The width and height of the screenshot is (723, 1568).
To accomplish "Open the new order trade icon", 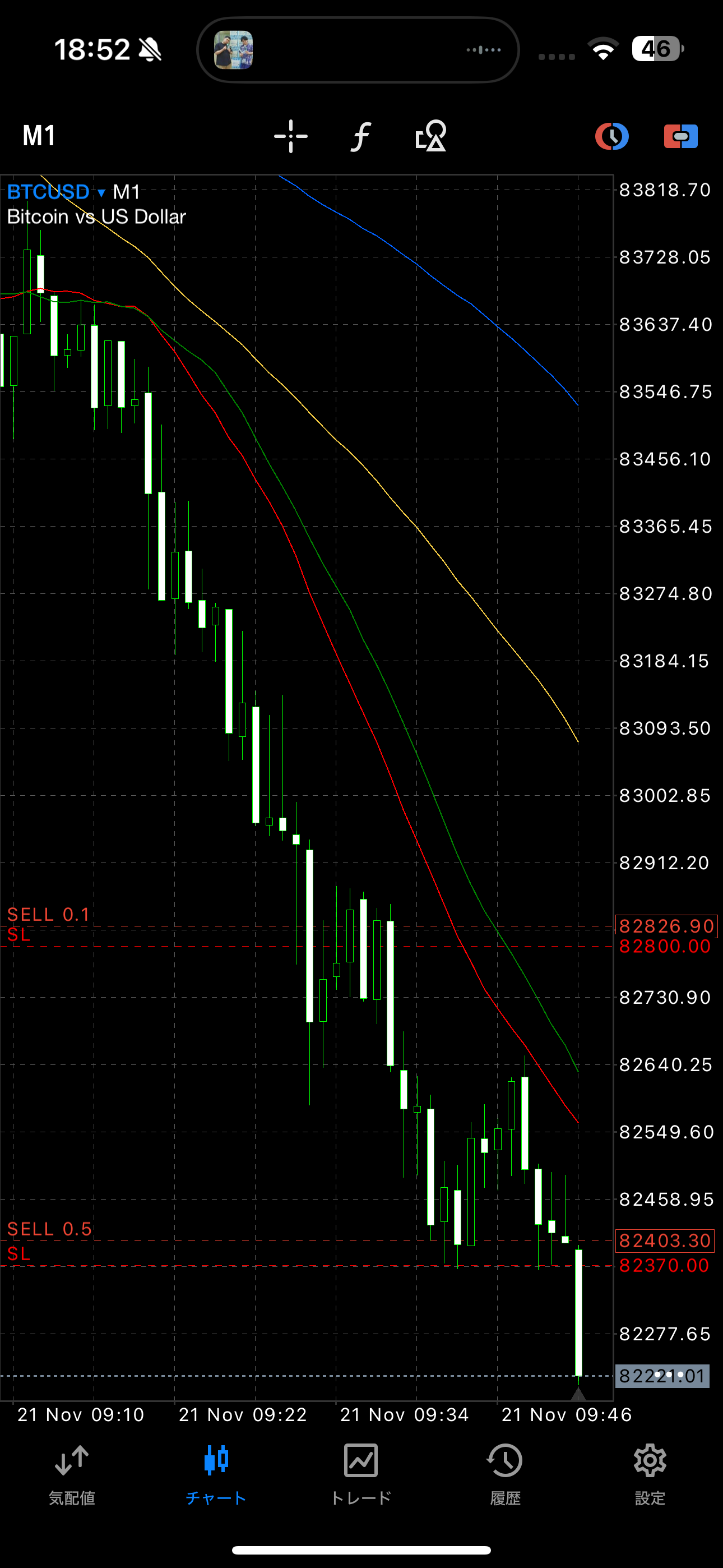I will (x=680, y=136).
